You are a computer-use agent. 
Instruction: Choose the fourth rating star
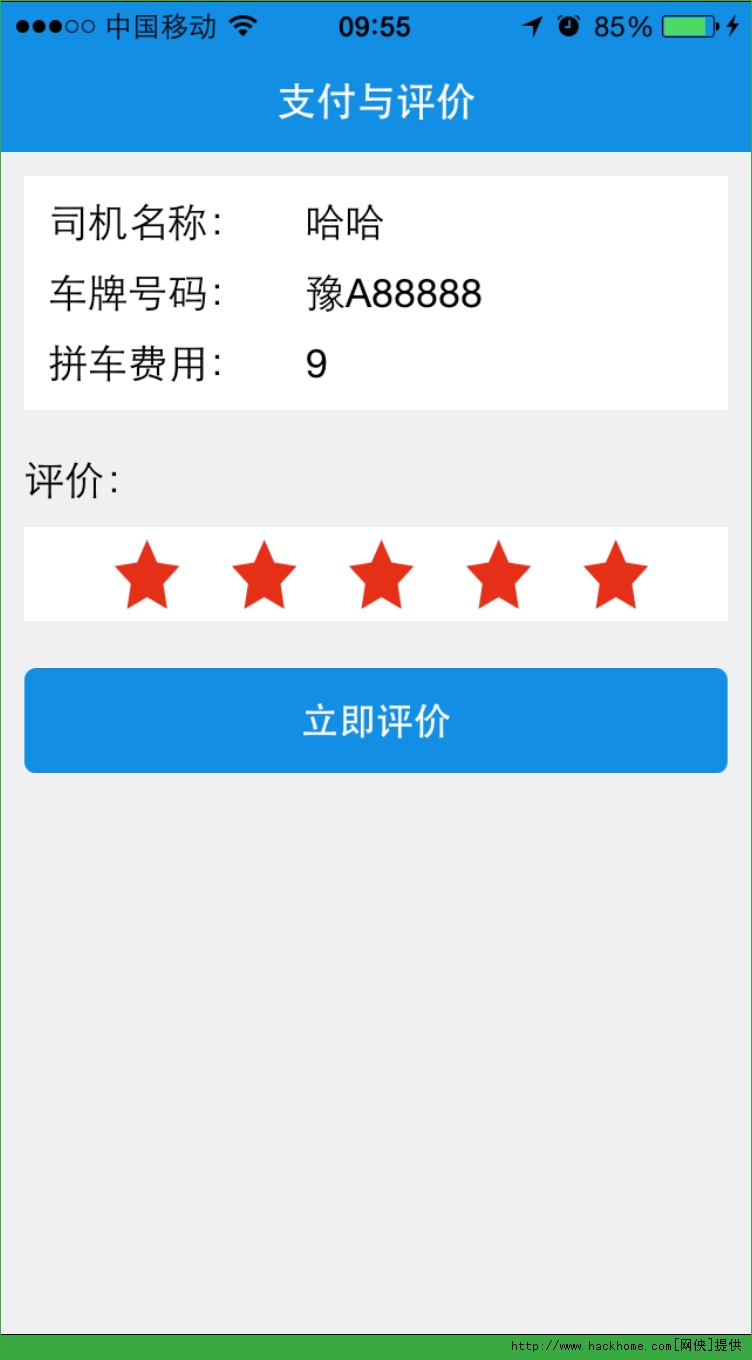pyautogui.click(x=498, y=575)
